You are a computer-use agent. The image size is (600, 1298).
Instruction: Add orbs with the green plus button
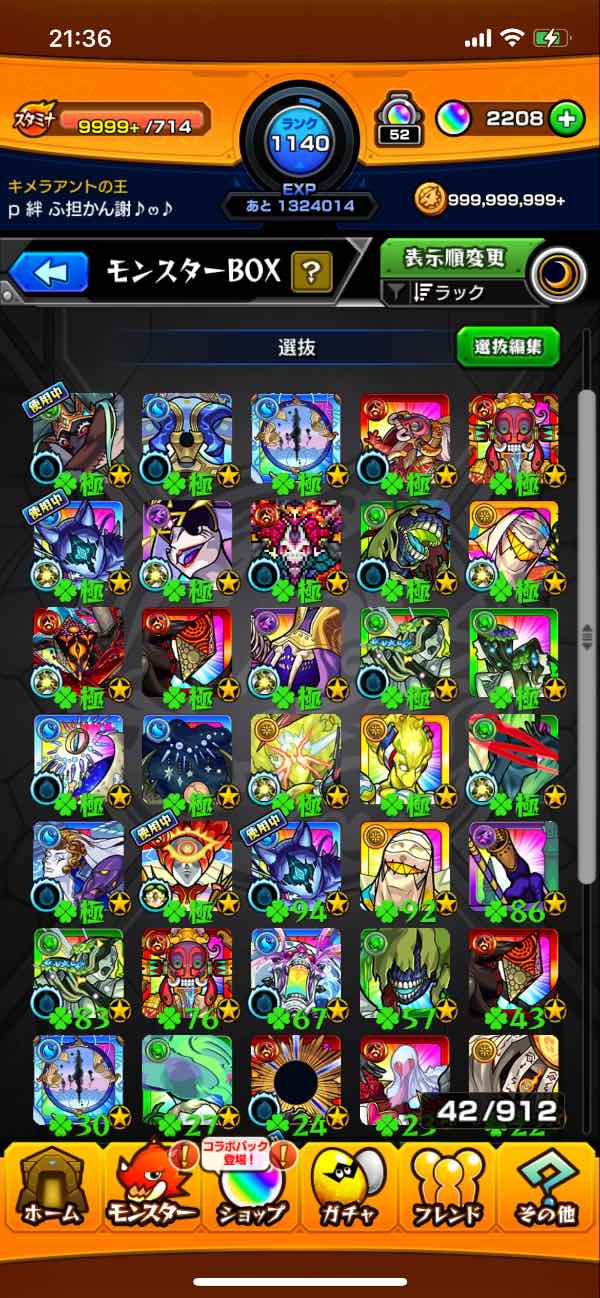566,119
